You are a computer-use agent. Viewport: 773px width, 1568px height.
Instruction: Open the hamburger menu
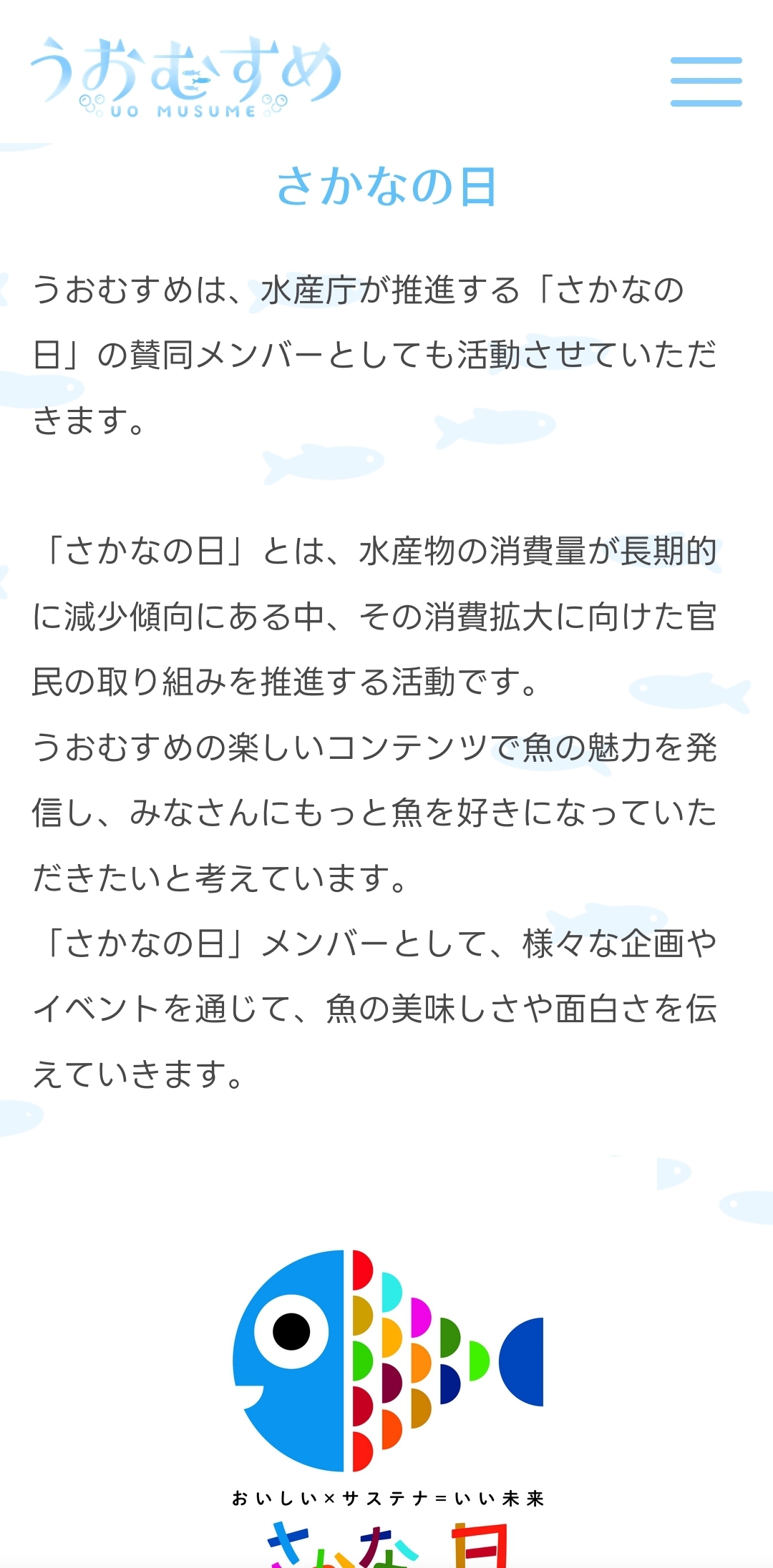(x=706, y=82)
